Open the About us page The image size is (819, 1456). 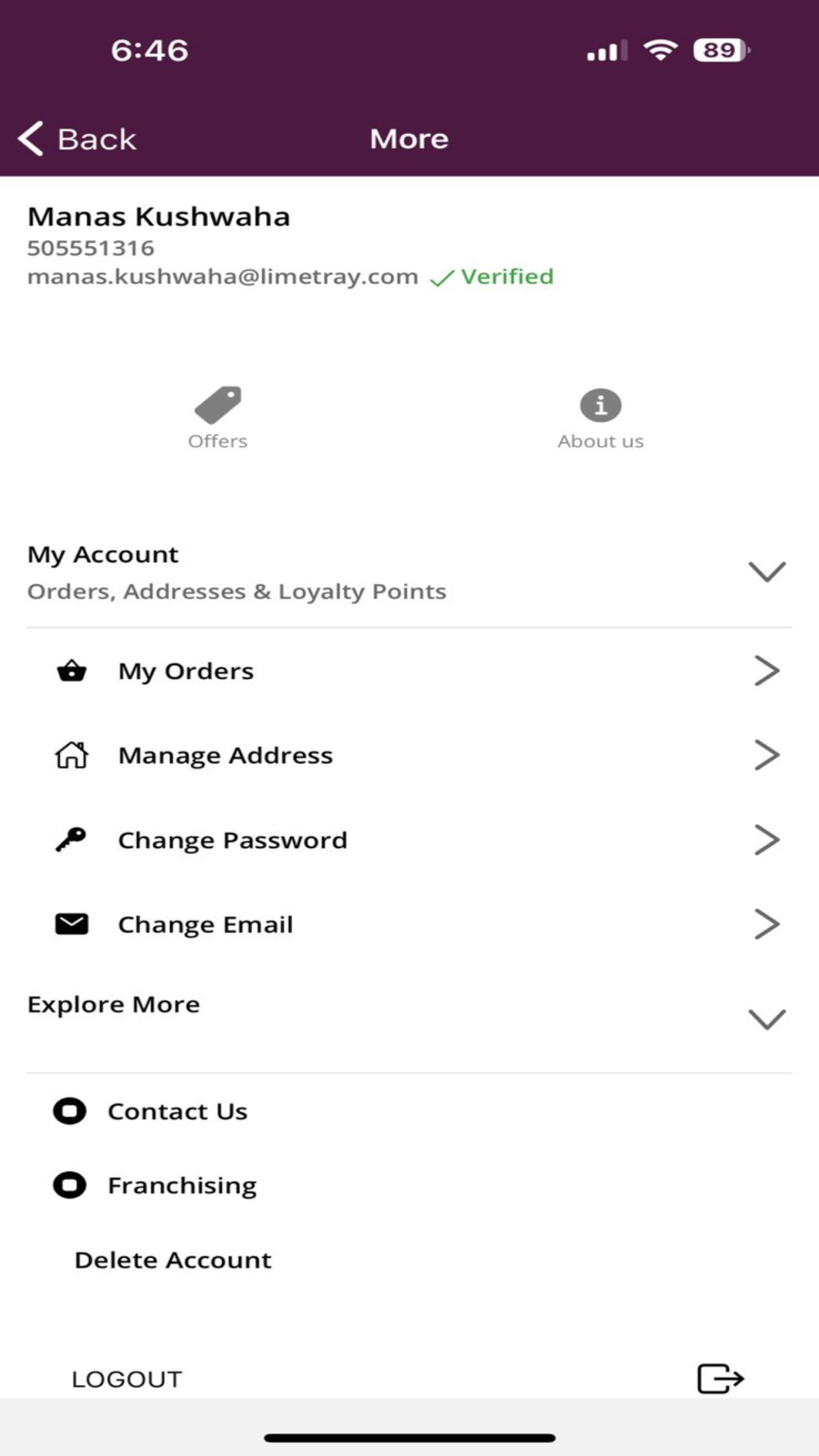click(600, 418)
